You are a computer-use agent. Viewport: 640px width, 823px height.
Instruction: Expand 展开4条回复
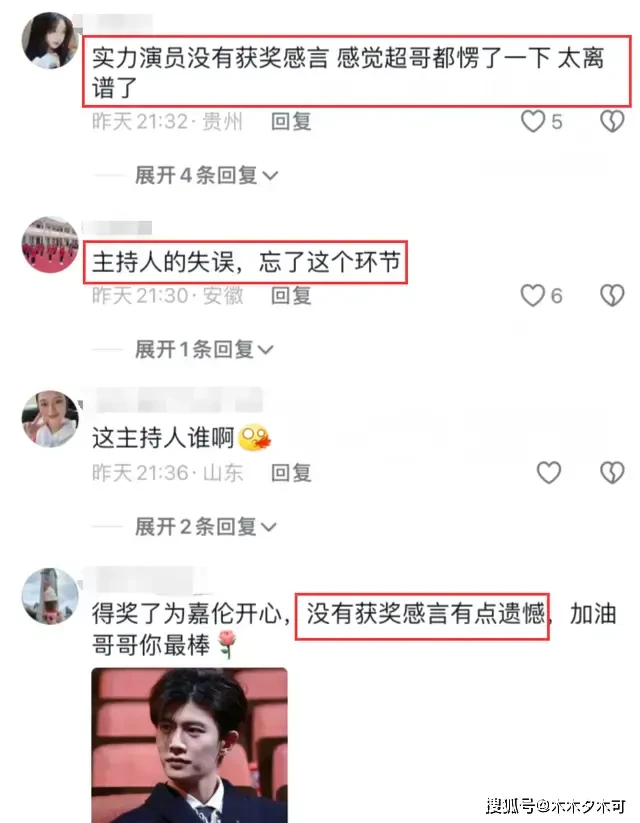click(x=206, y=176)
